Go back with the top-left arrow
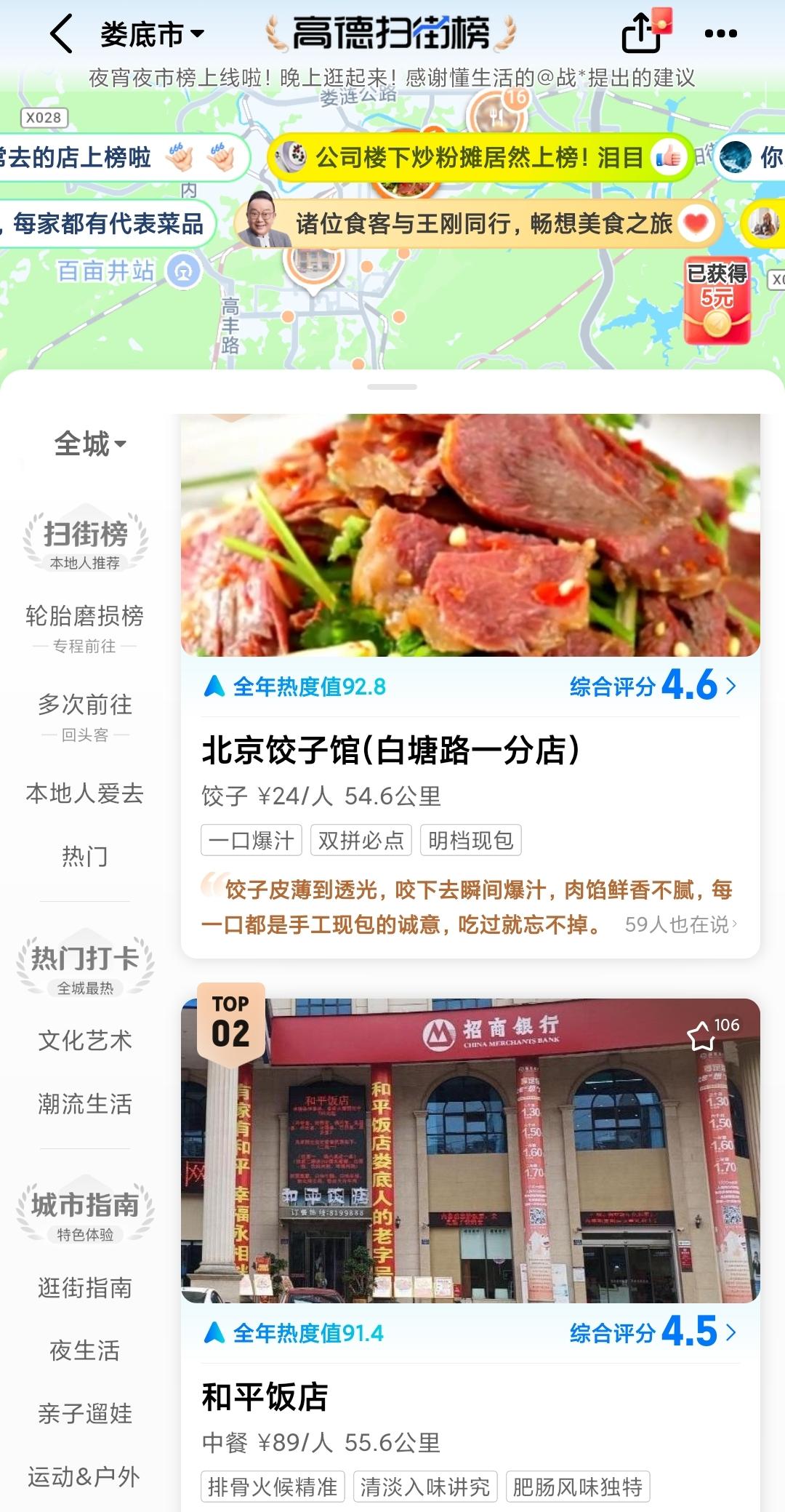 tap(62, 33)
